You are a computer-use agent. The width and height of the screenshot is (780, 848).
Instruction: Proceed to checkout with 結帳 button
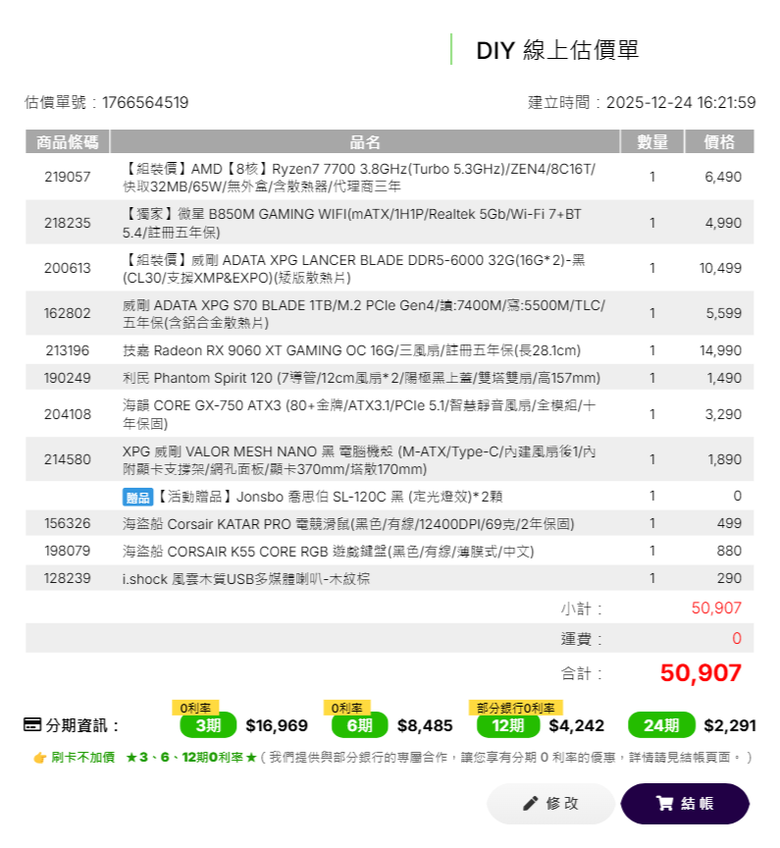click(x=685, y=803)
